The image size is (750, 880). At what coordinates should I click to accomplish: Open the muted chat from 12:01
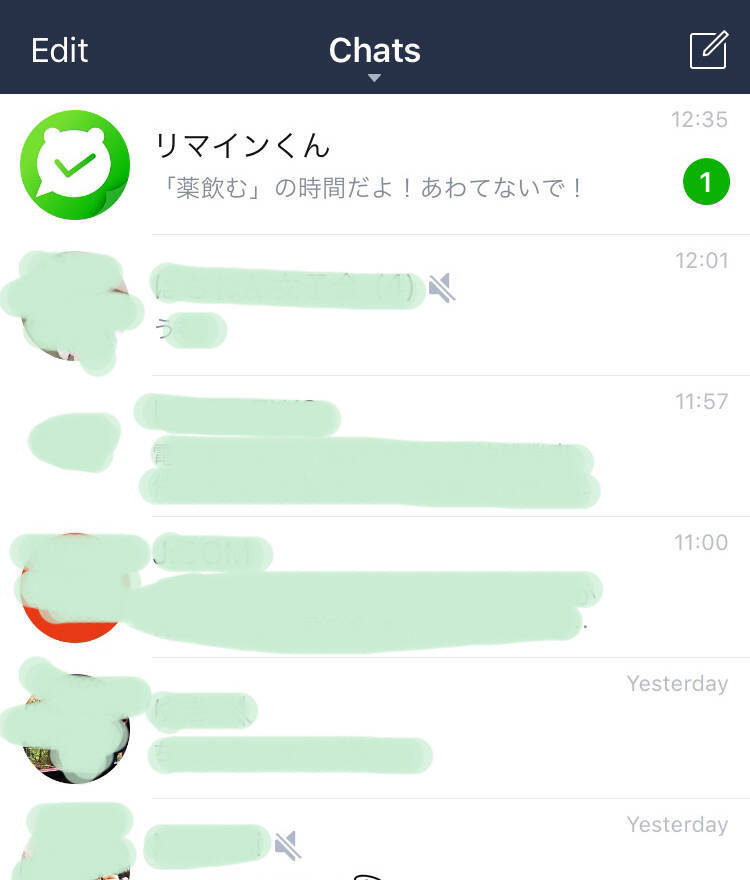pos(400,305)
